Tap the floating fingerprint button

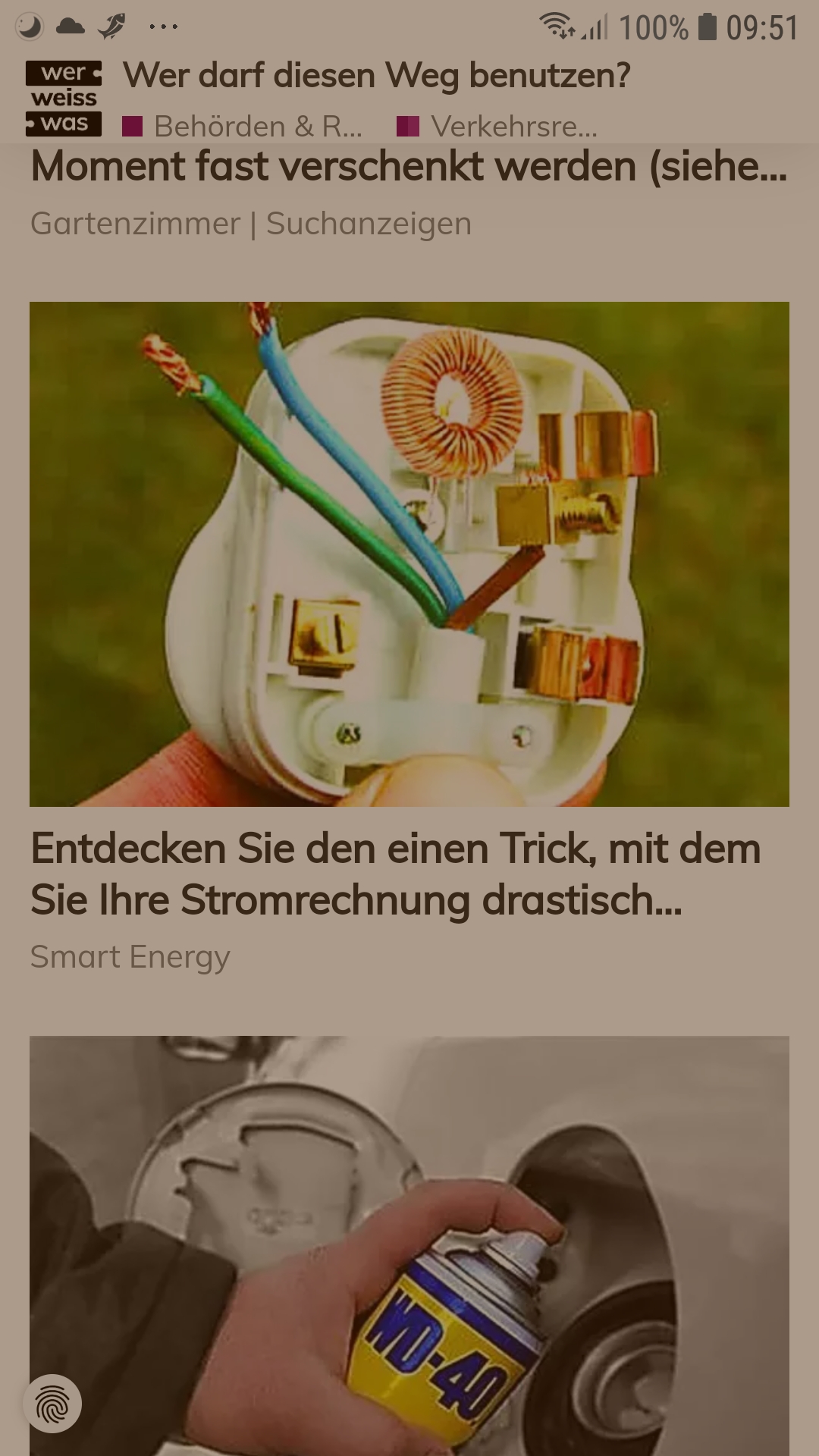click(52, 1404)
